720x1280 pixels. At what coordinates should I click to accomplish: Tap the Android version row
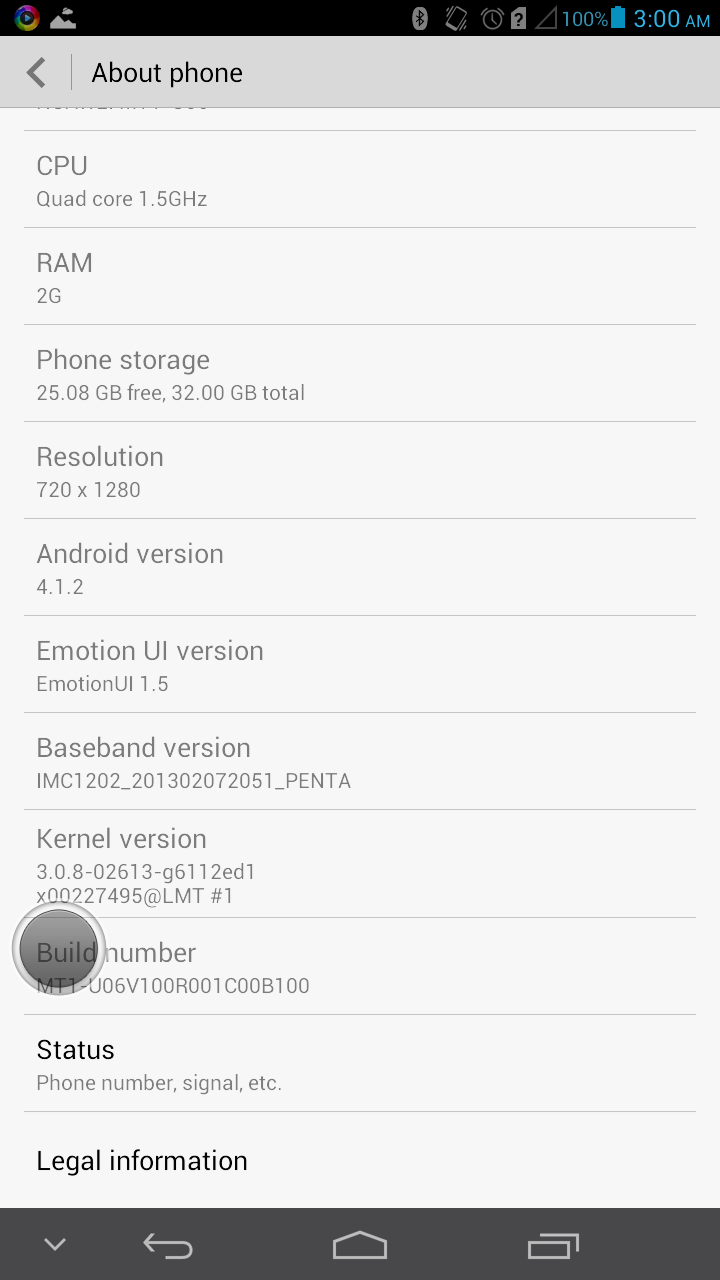[x=360, y=567]
